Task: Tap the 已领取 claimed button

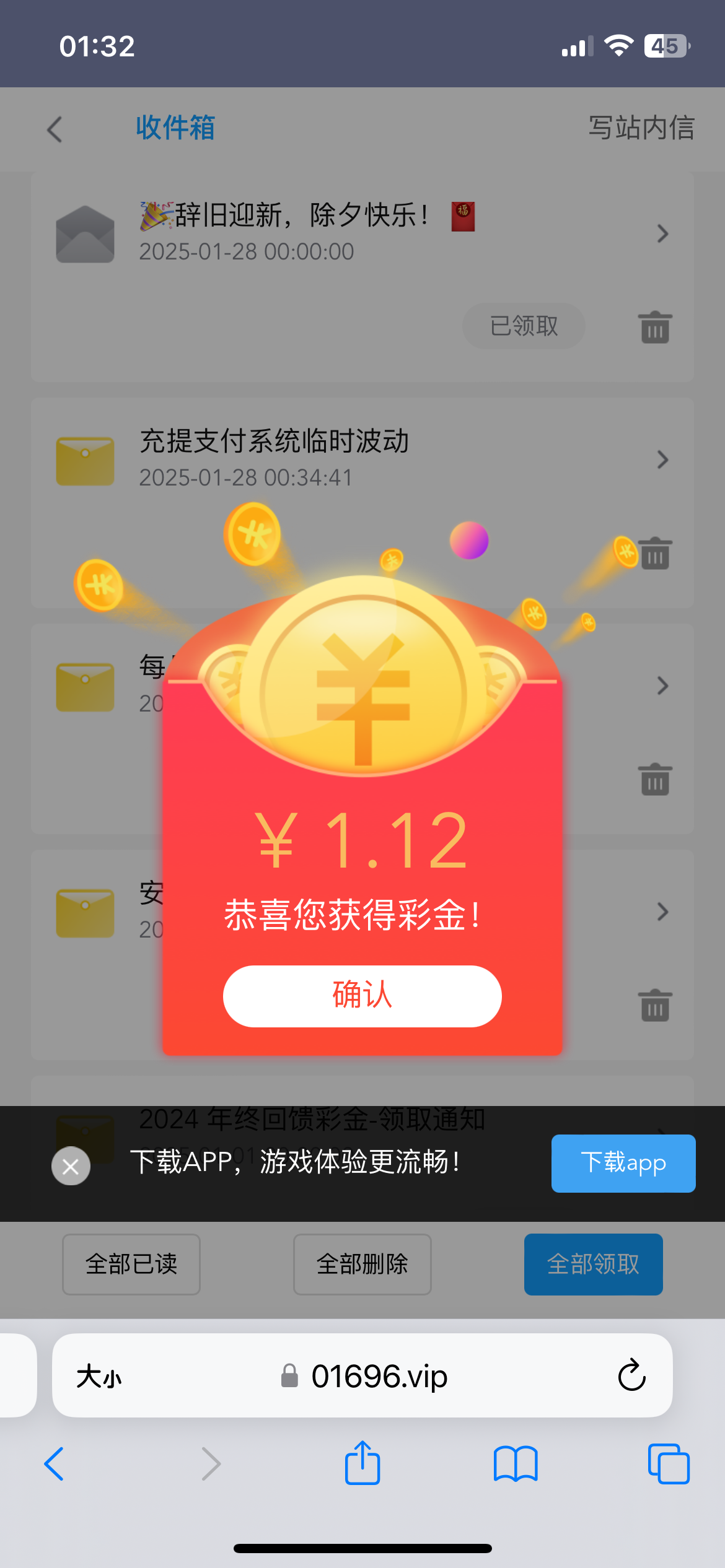Action: click(524, 326)
